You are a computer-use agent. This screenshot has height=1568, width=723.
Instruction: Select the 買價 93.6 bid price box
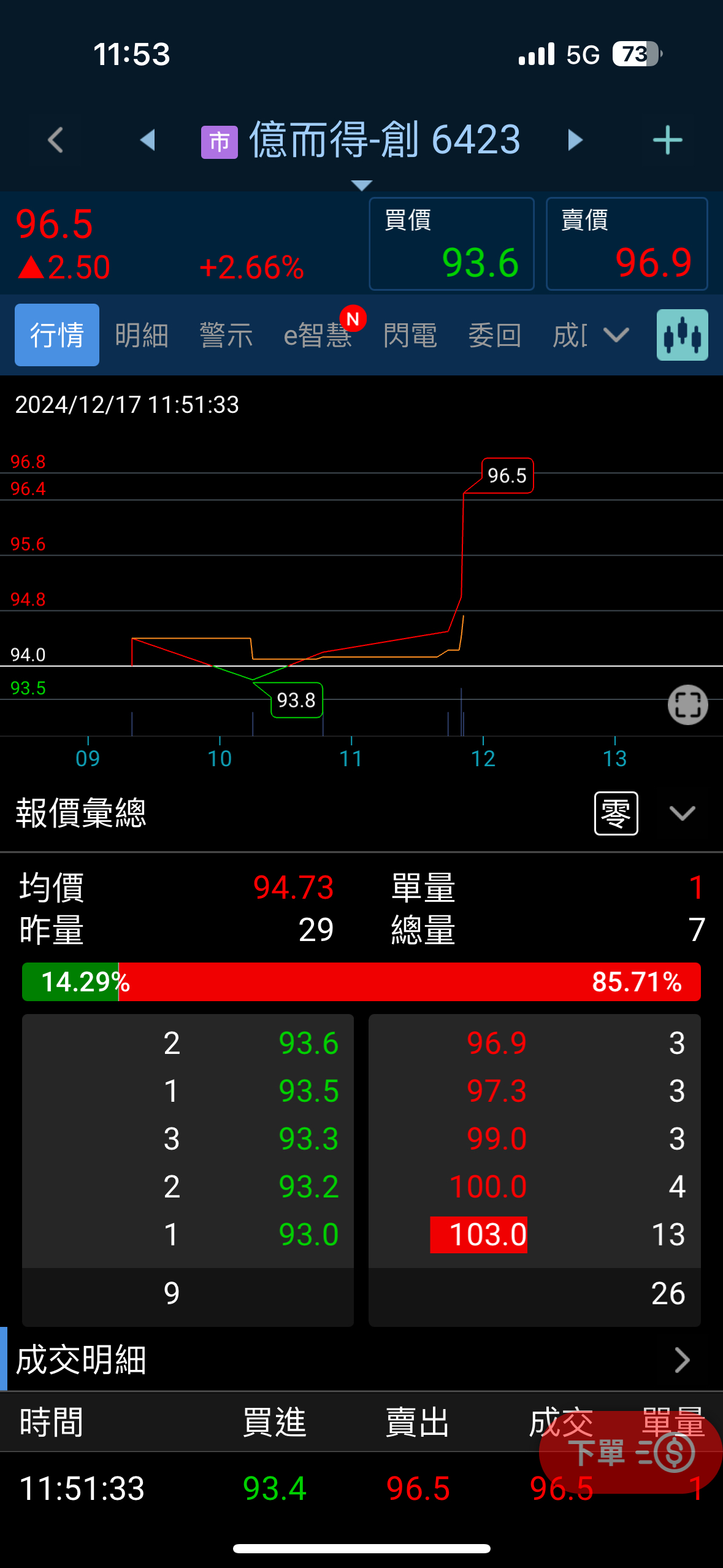[451, 244]
